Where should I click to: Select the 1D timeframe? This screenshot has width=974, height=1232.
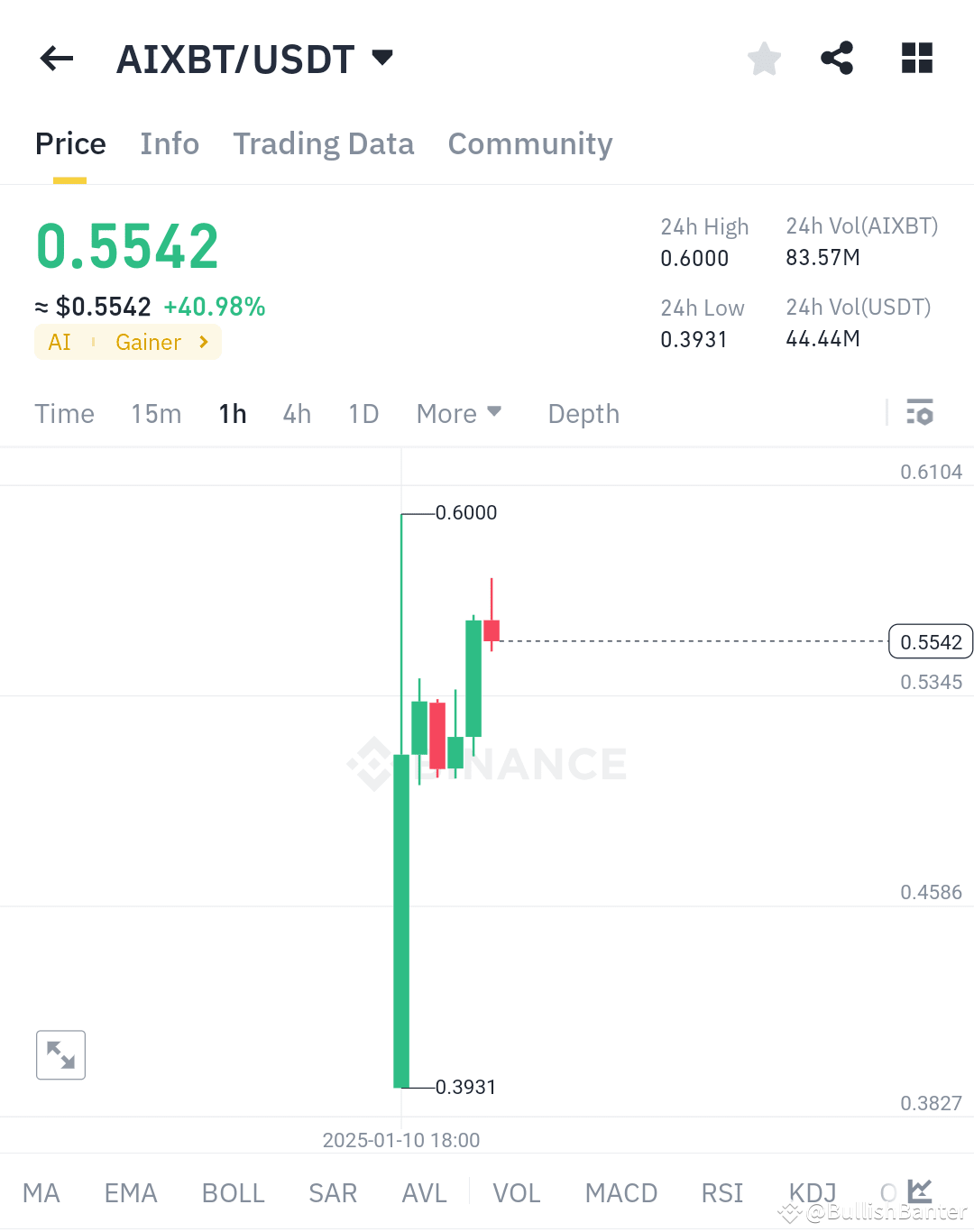[x=363, y=413]
